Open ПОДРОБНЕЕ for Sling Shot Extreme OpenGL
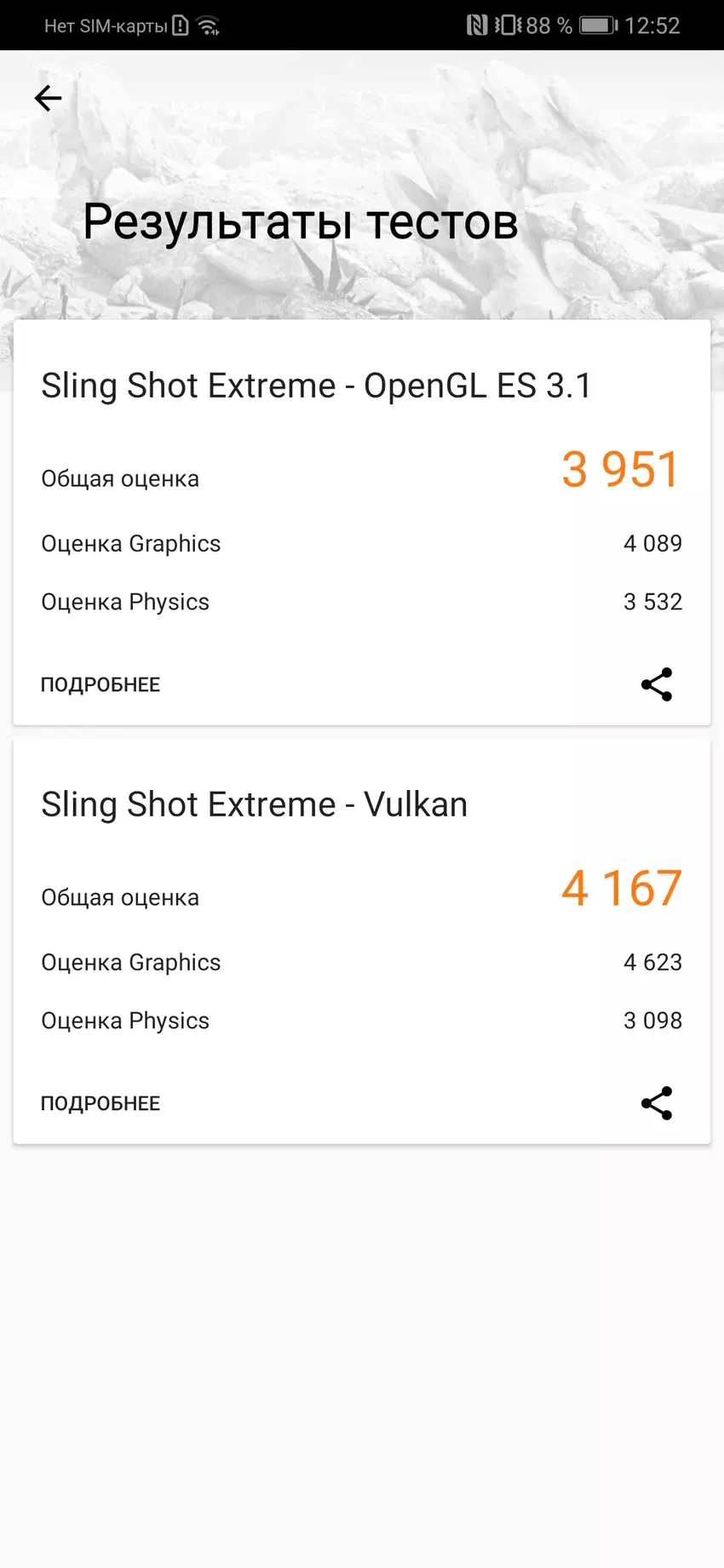 pos(100,684)
